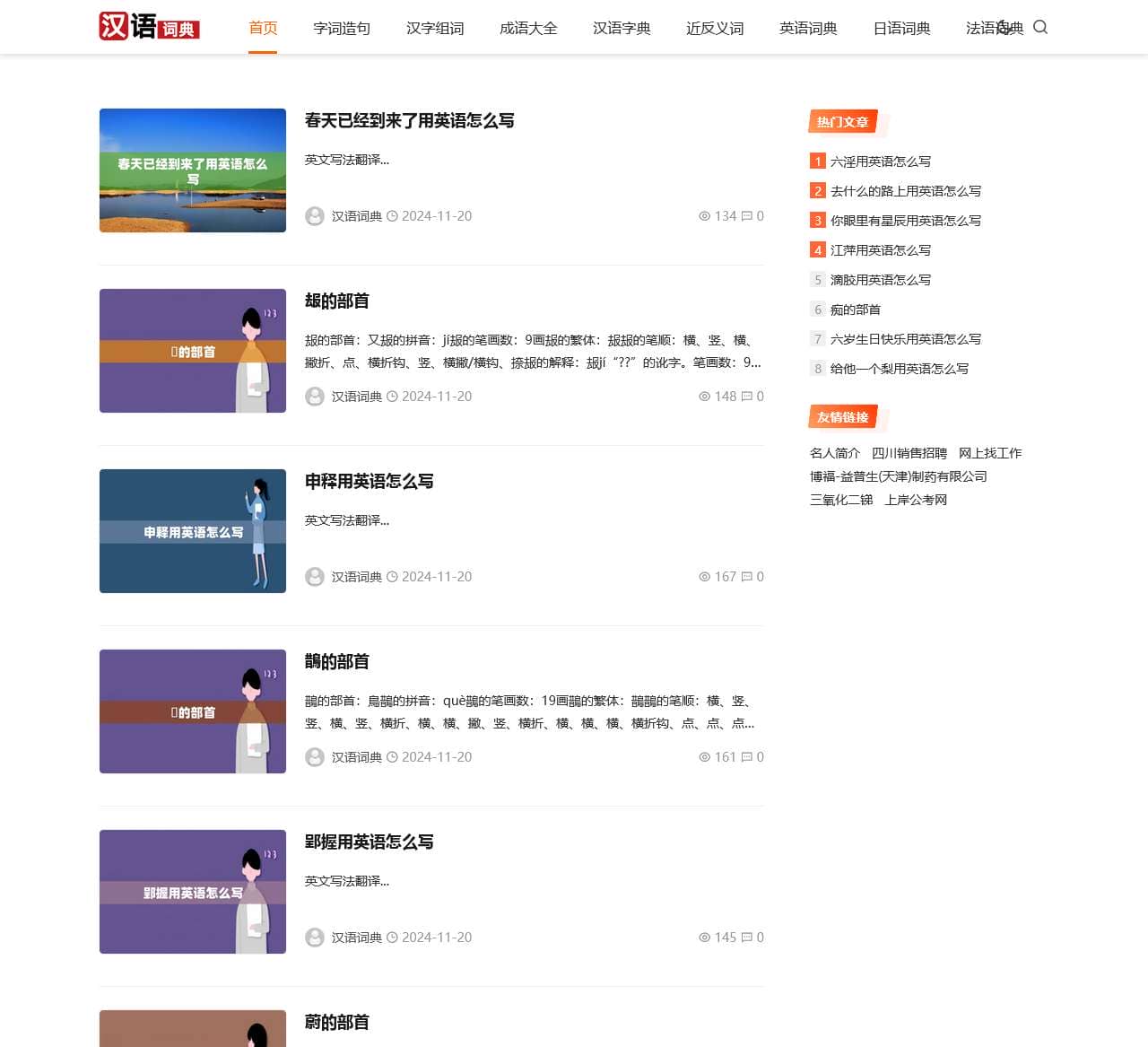The image size is (1148, 1047).
Task: Open hot article 六淫用英语怎么写
Action: (x=880, y=161)
